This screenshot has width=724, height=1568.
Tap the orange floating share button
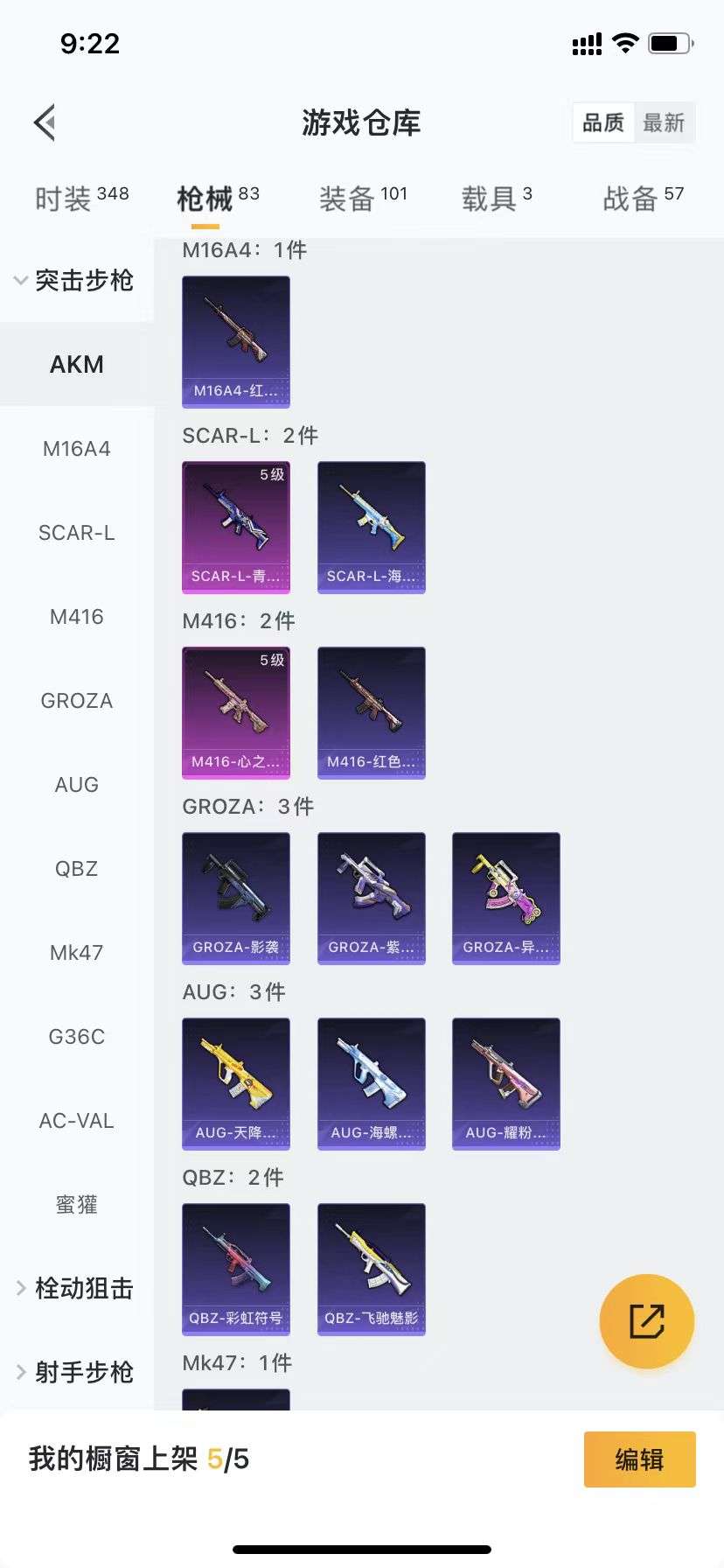click(647, 1321)
